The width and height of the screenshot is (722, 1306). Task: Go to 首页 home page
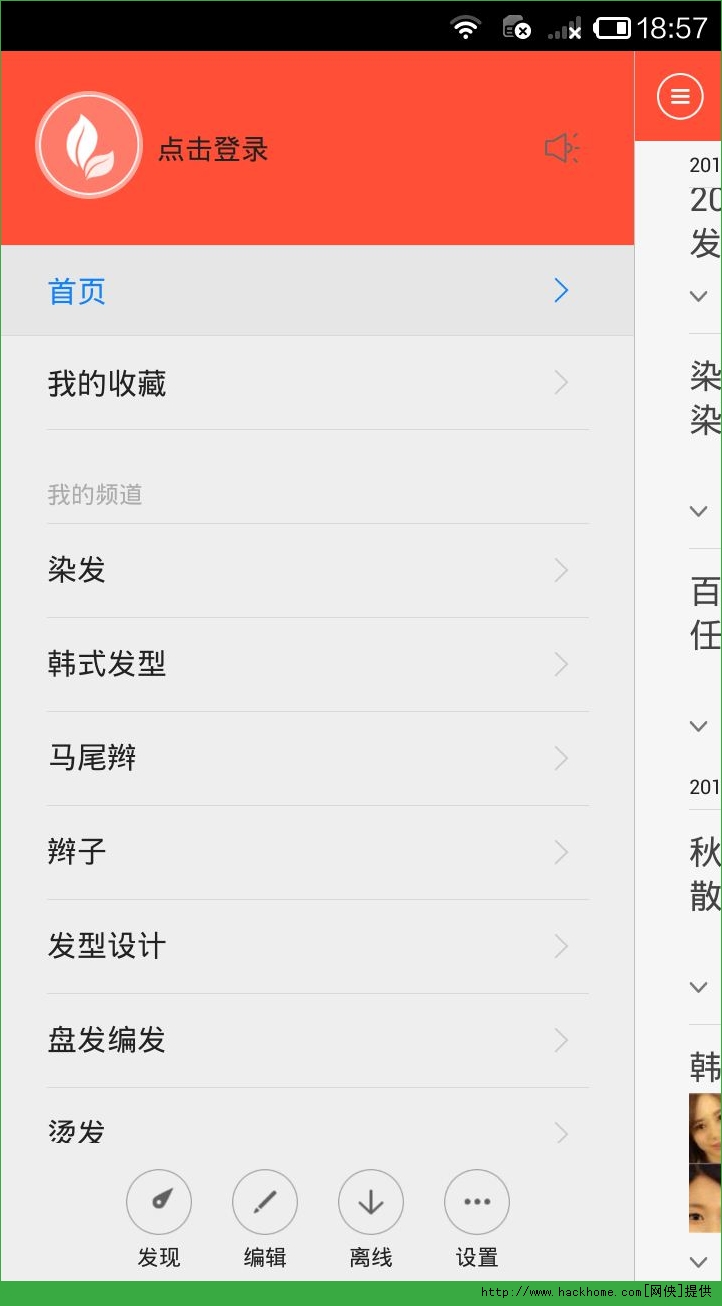click(x=317, y=291)
